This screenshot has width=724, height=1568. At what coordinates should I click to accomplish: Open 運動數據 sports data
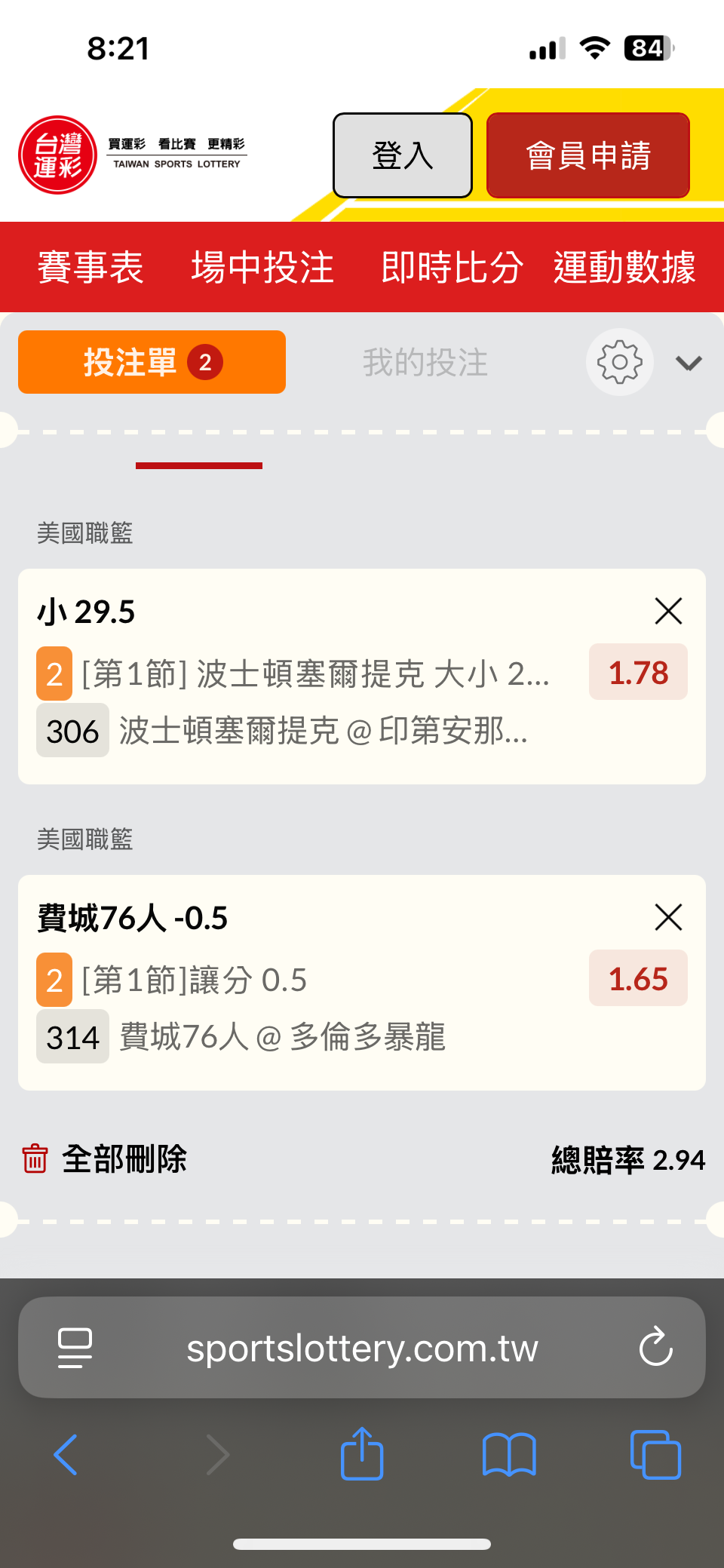tap(624, 267)
